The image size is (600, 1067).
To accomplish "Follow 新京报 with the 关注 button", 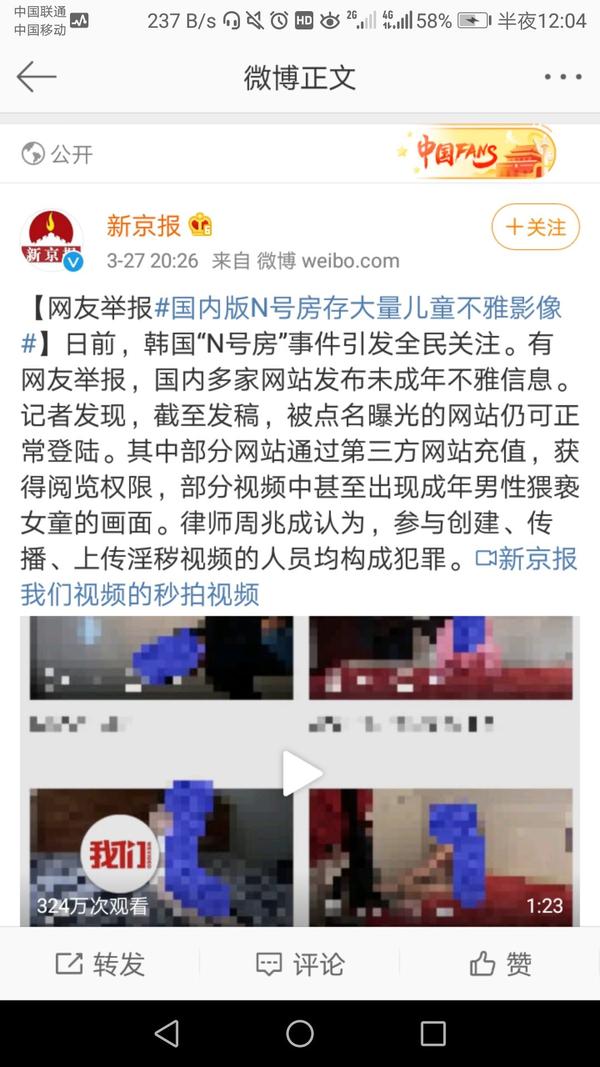I will [535, 227].
